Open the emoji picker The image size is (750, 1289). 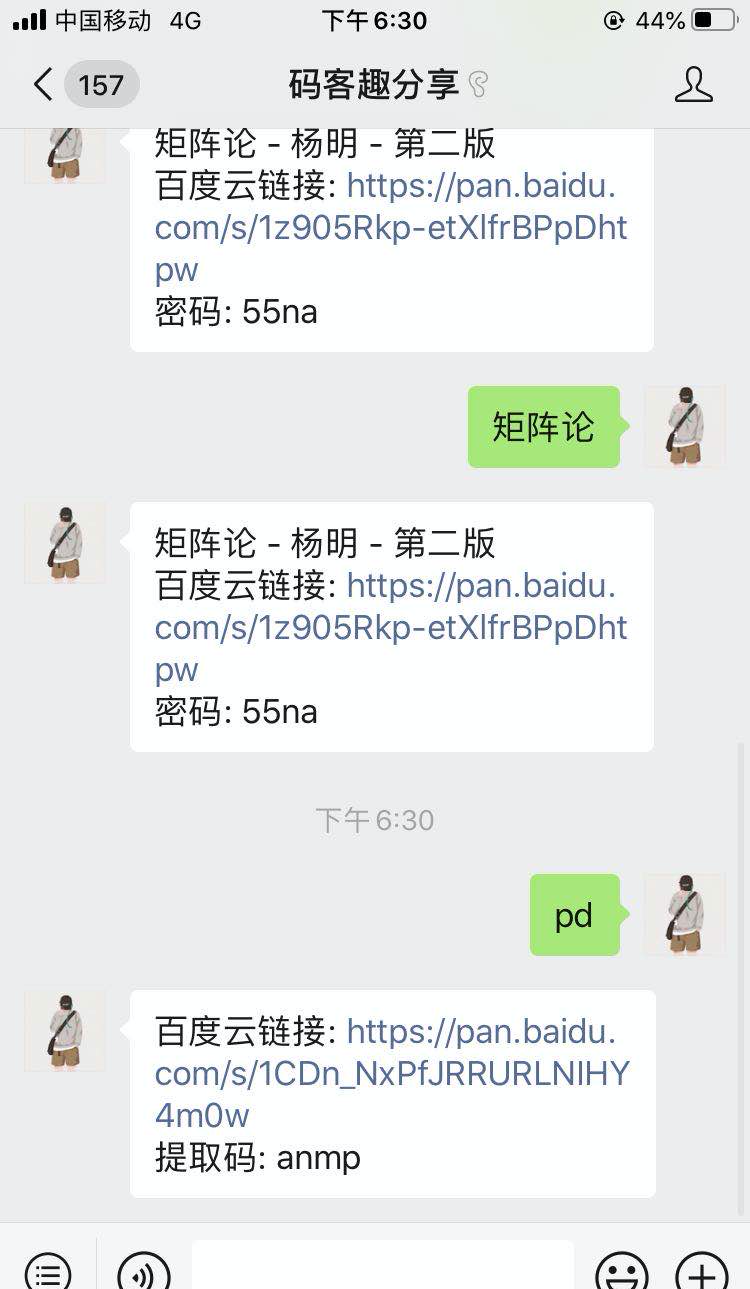(621, 1272)
